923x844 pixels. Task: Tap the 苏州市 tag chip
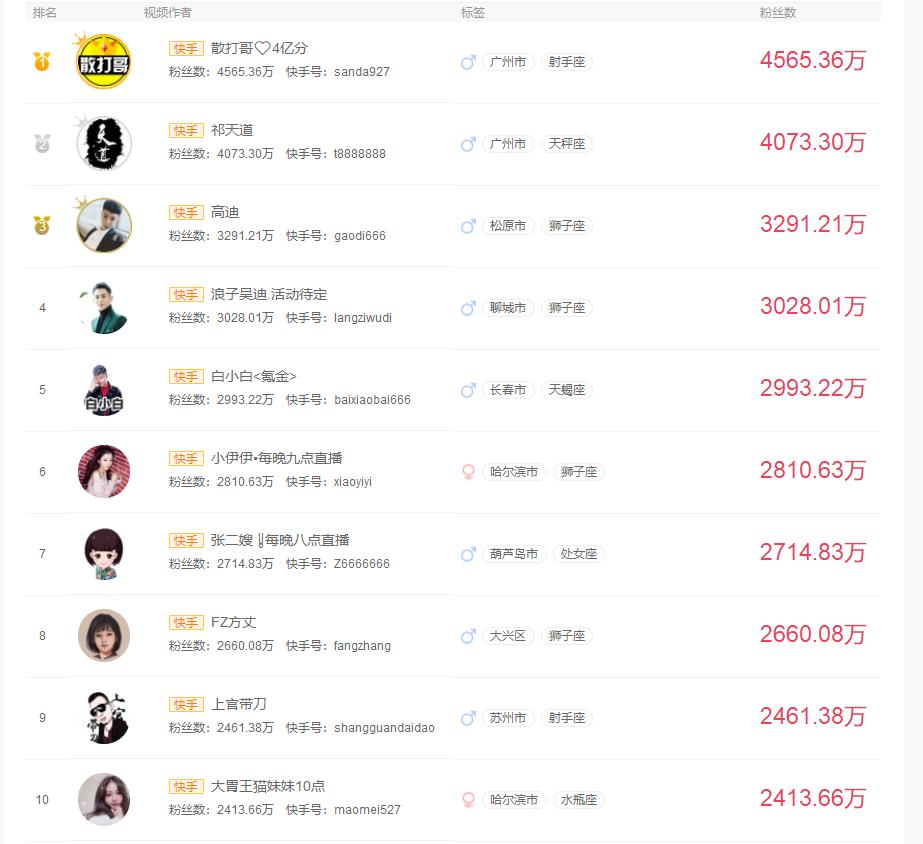[507, 718]
